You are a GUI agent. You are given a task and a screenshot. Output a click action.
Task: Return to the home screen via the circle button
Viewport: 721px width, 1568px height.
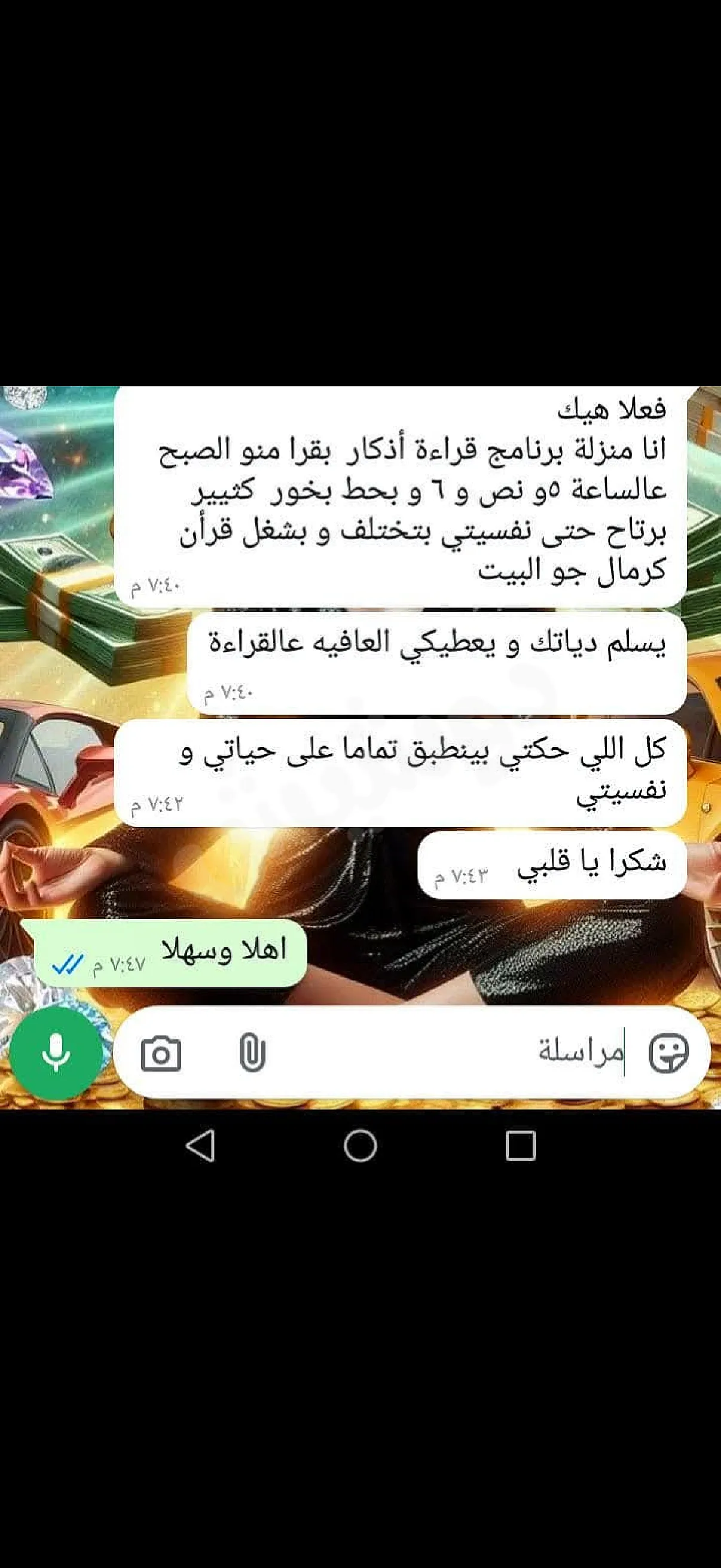tap(360, 1146)
